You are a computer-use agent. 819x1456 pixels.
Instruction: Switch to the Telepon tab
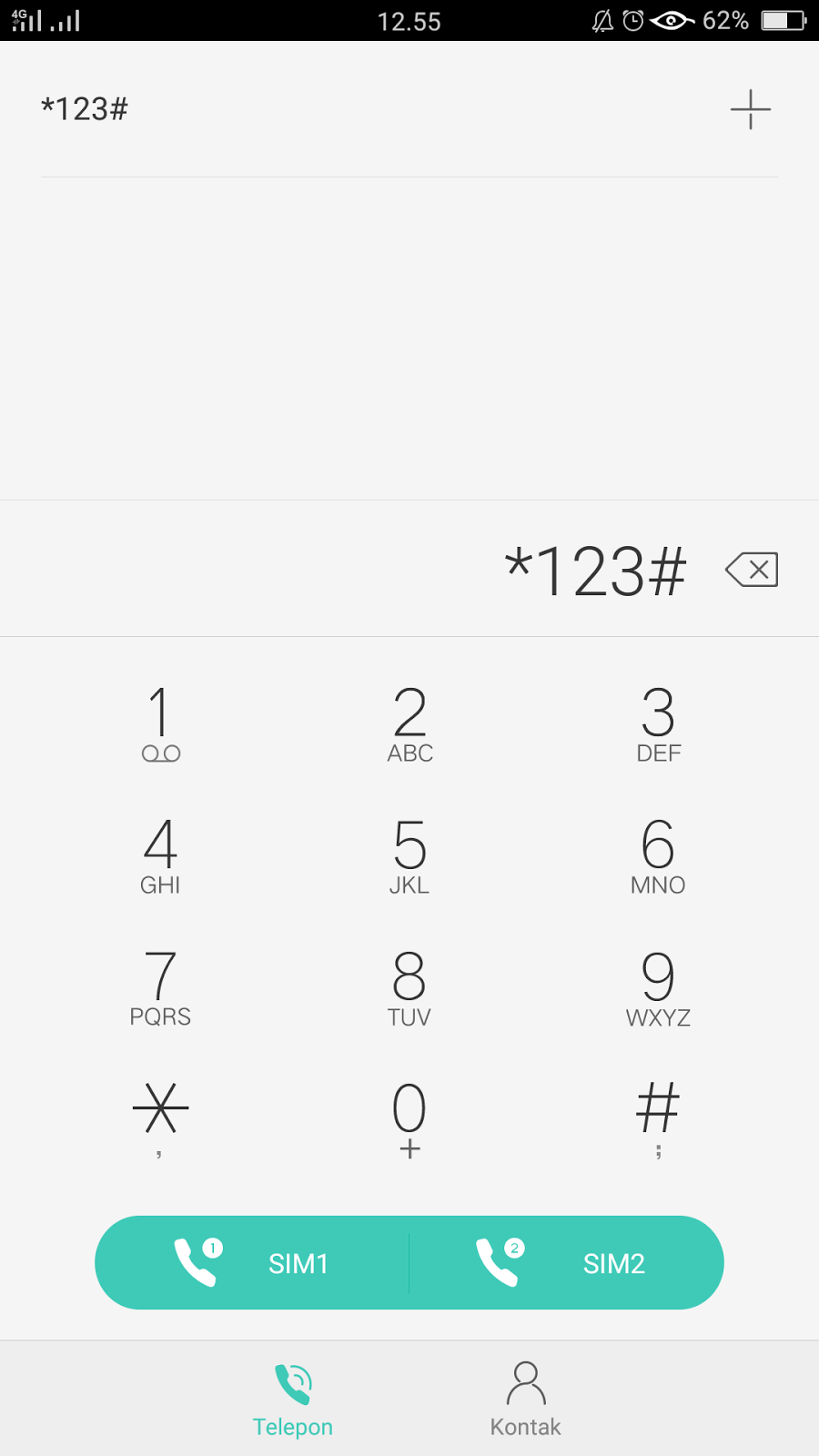(x=293, y=1400)
